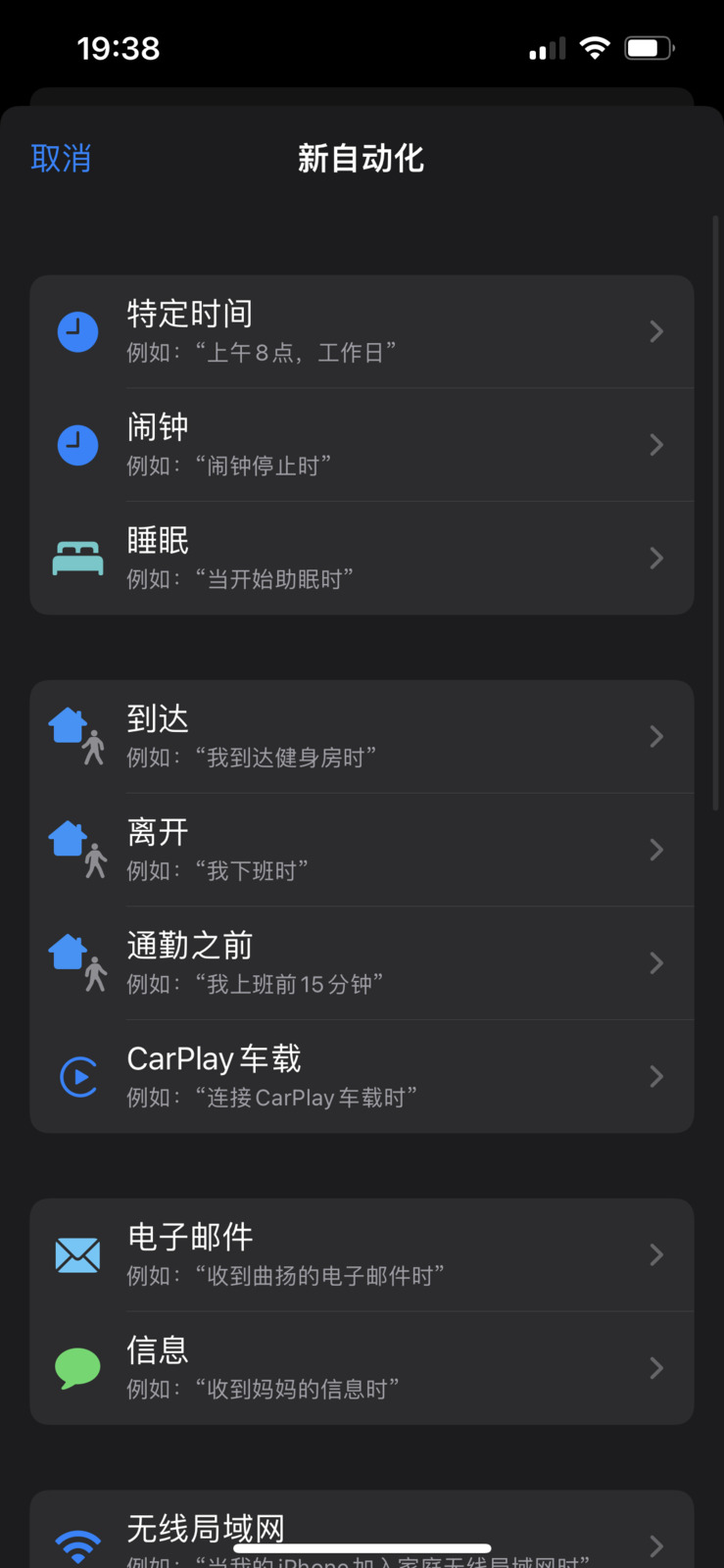The width and height of the screenshot is (724, 1568).
Task: Tap the 取消 button to cancel
Action: 61,157
